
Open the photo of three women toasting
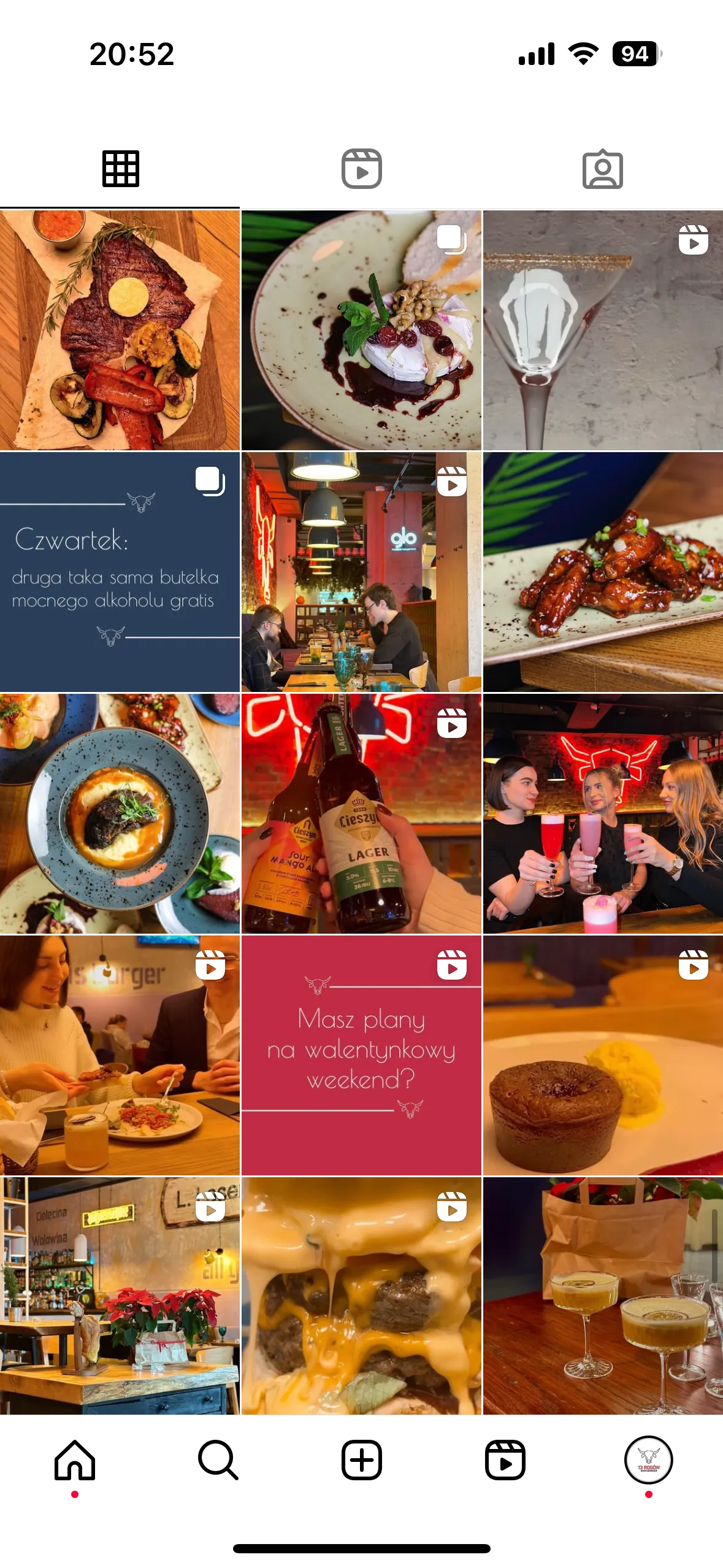click(x=603, y=813)
